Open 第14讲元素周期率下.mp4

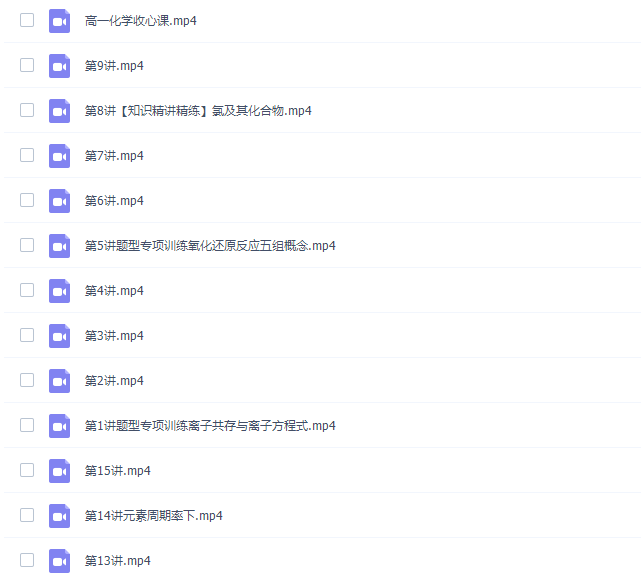point(153,516)
